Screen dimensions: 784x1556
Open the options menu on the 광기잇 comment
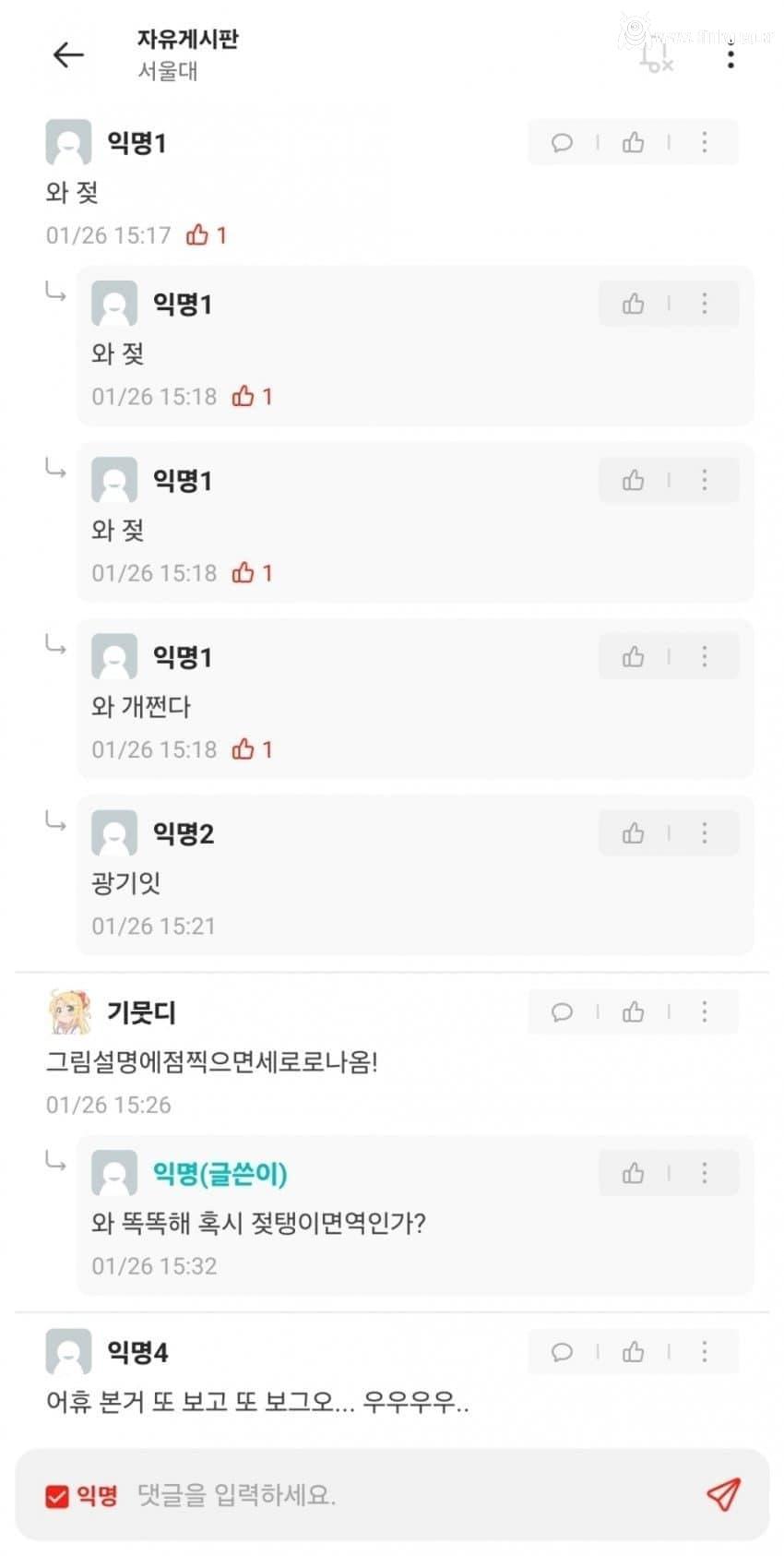tap(705, 832)
